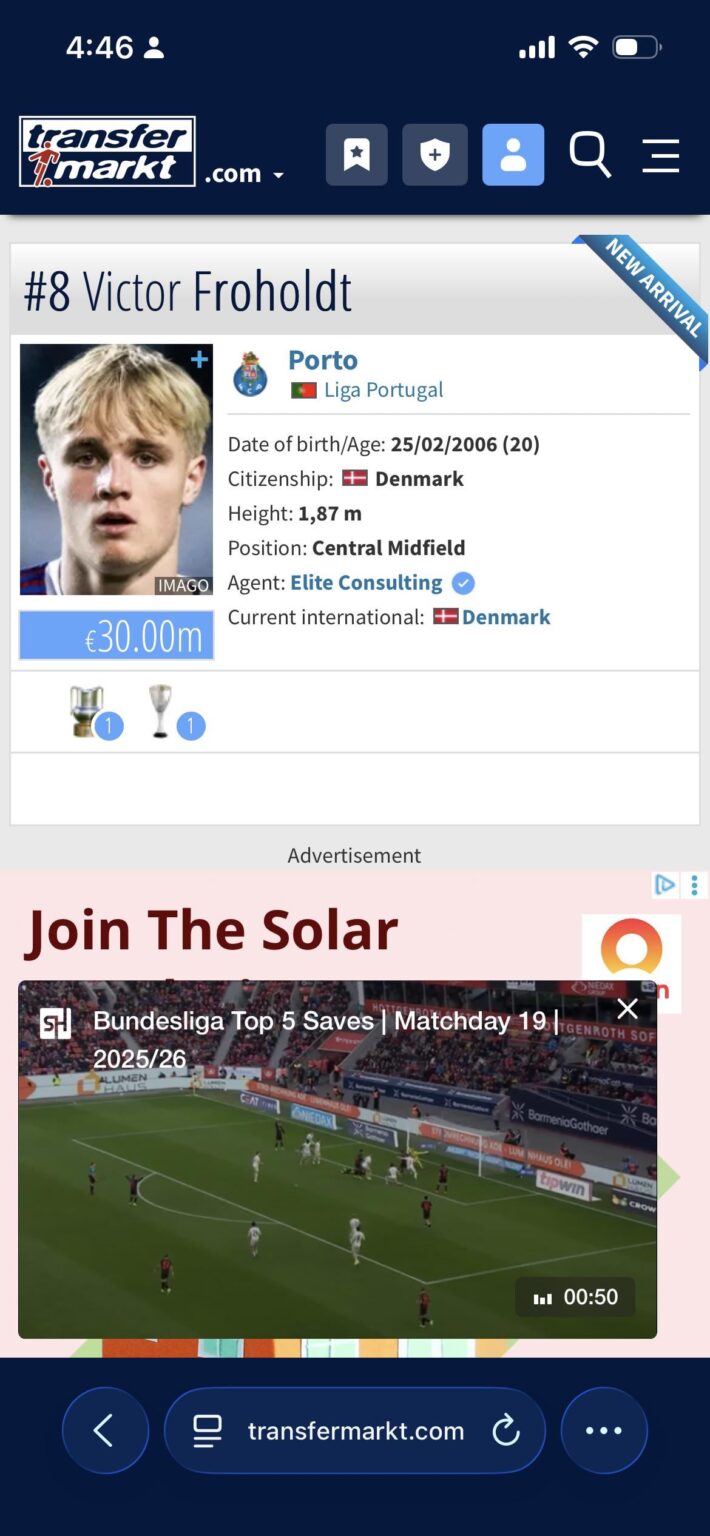
Task: Close the Bundesliga Top 5 Saves video
Action: point(627,1009)
